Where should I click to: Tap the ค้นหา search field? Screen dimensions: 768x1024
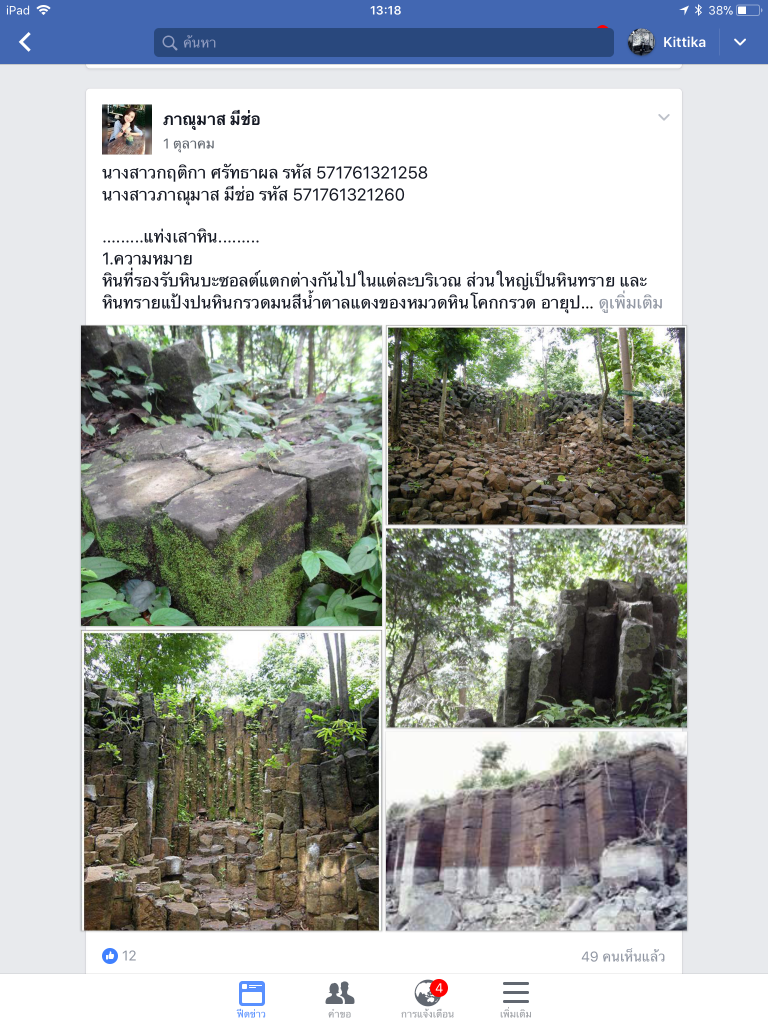[383, 42]
